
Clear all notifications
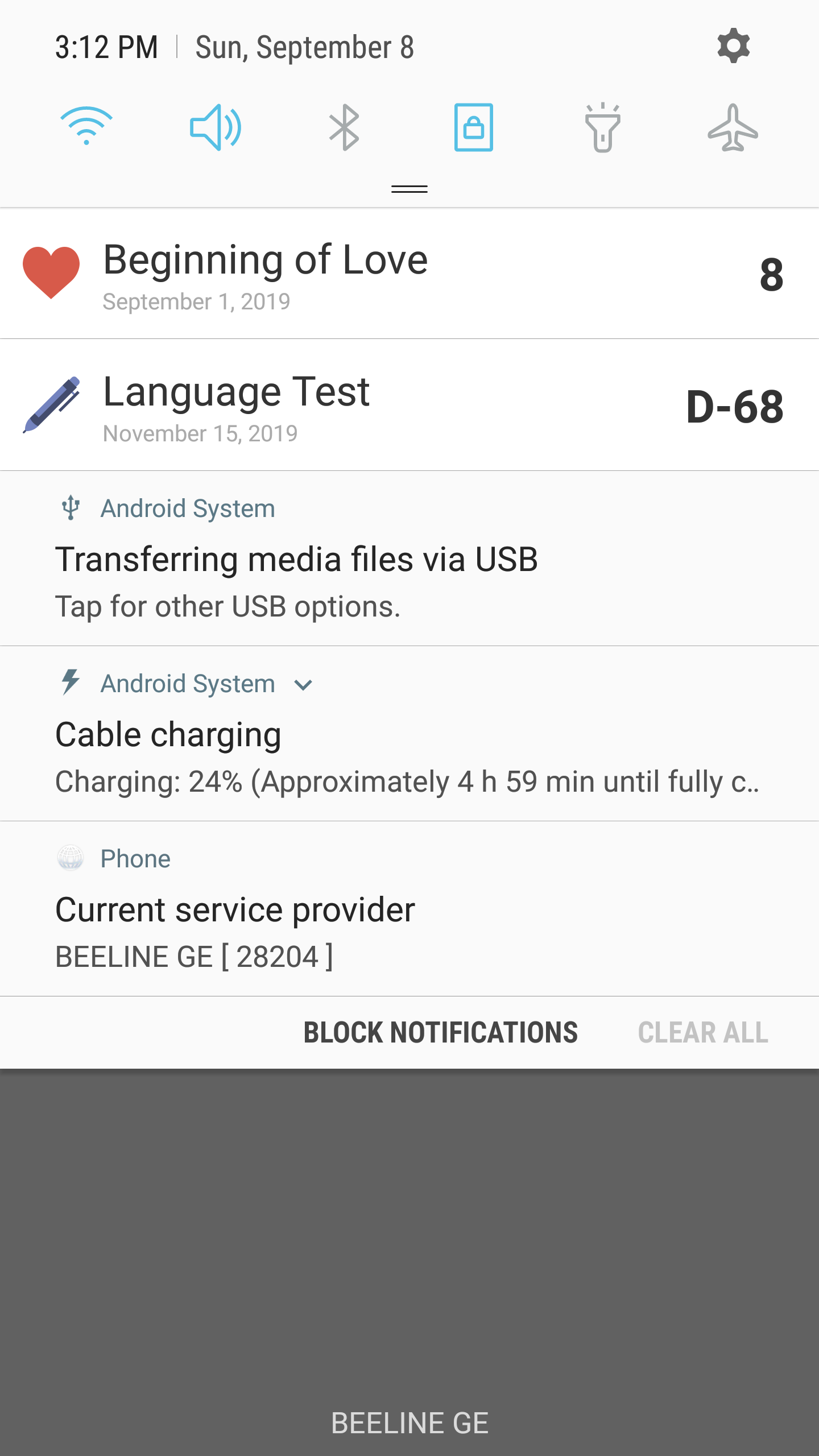click(703, 1033)
